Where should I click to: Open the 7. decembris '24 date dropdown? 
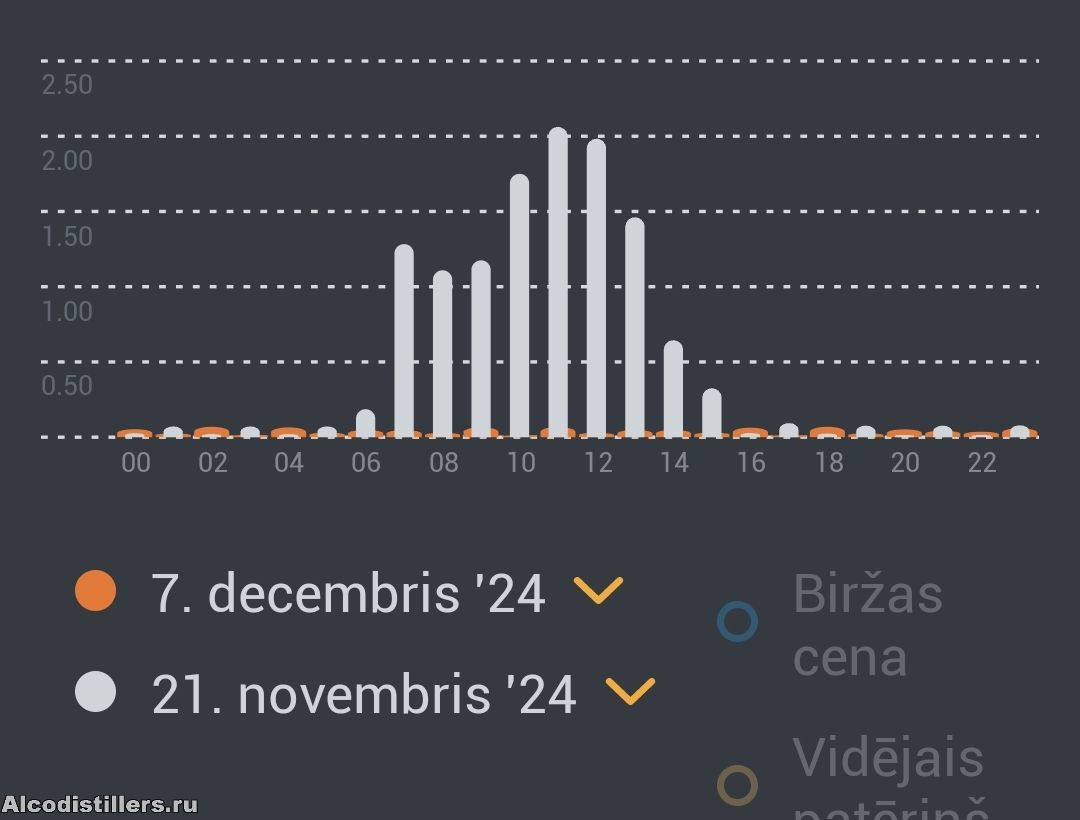point(598,591)
